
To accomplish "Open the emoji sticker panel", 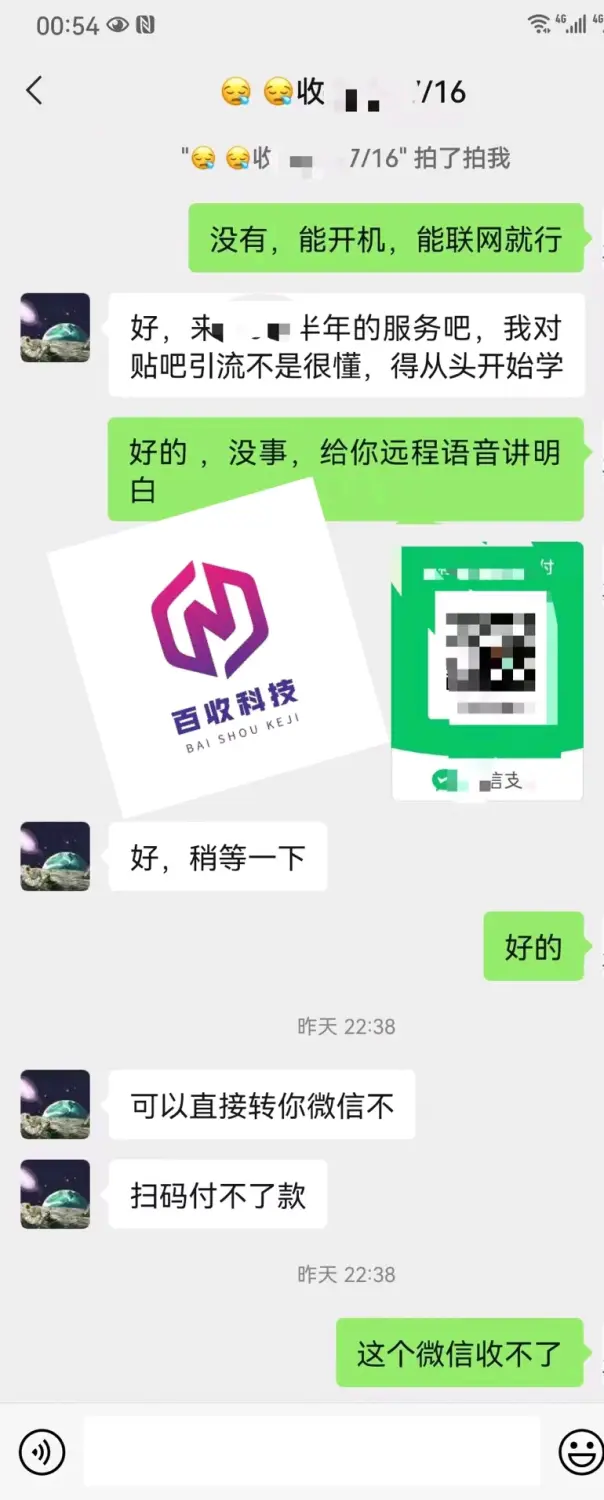I will 580,1451.
